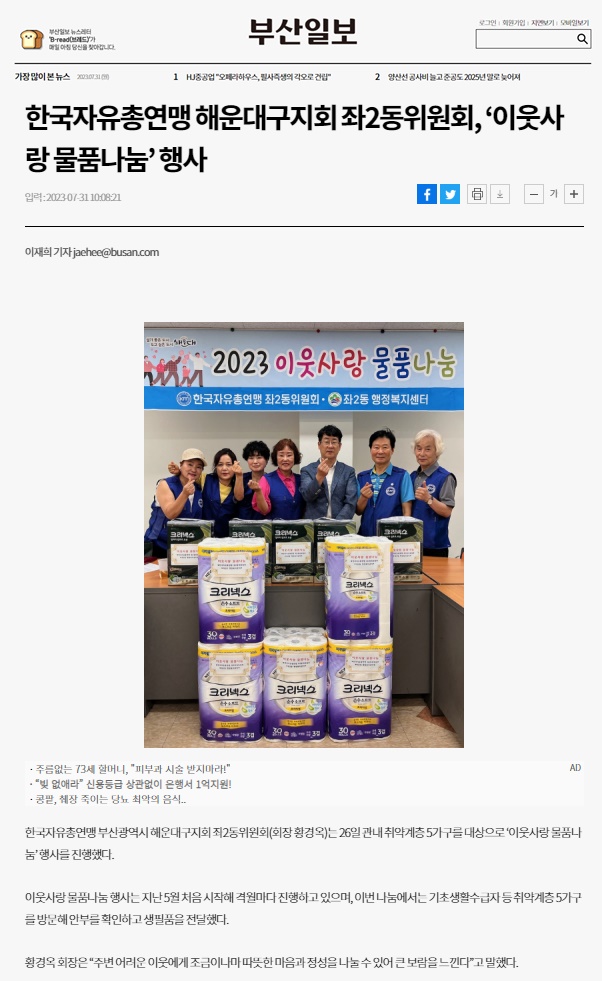Increase the article font size
602x981 pixels.
(573, 194)
